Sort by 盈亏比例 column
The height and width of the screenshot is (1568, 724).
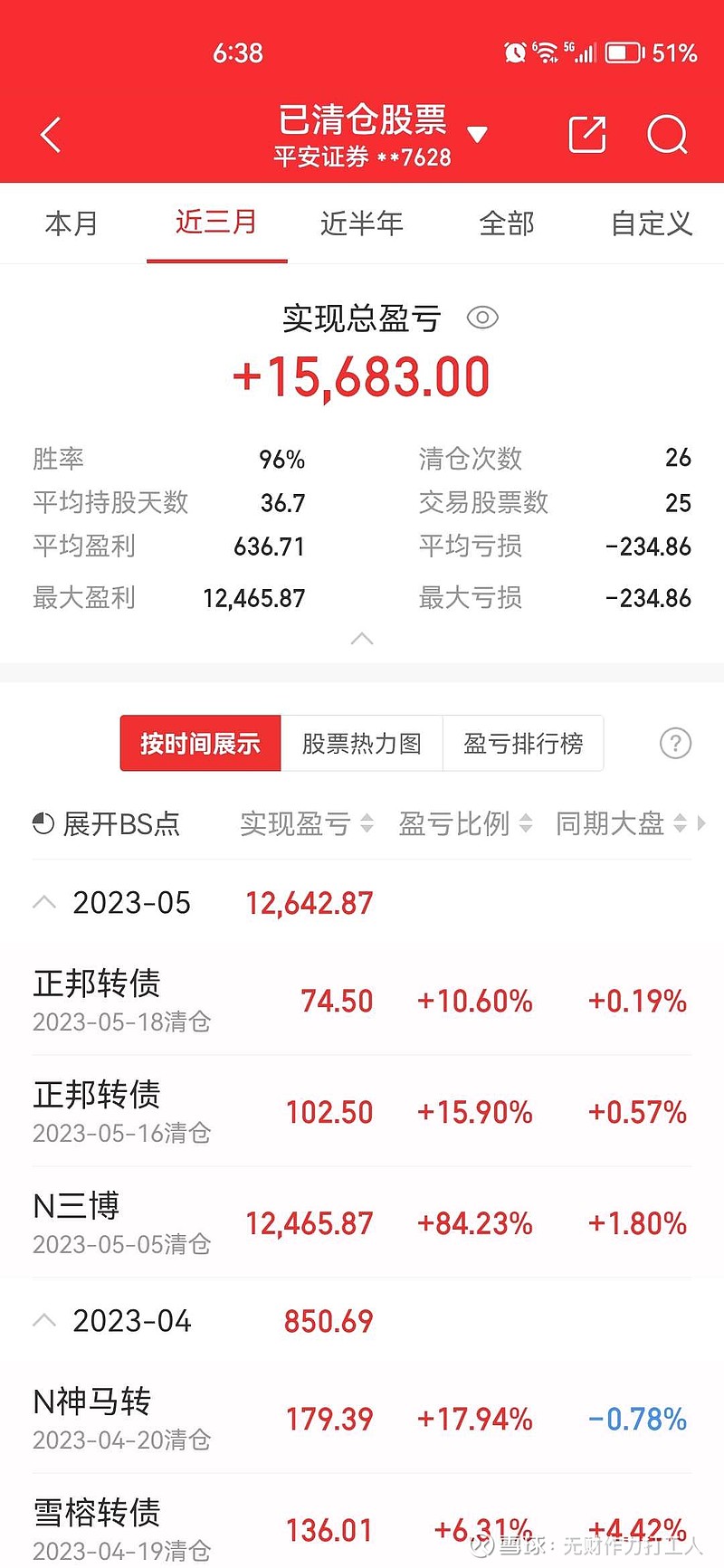[465, 823]
